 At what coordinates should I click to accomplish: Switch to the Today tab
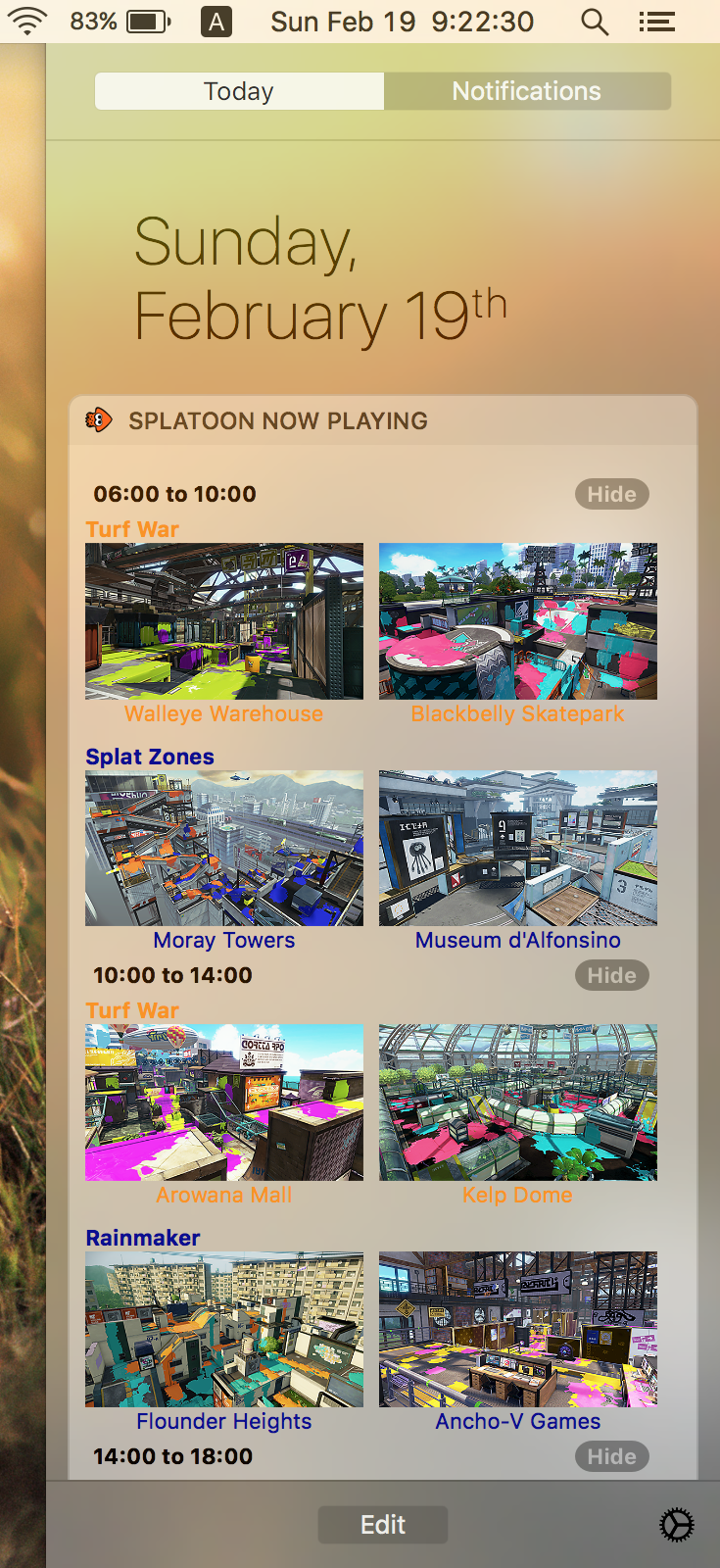coord(239,91)
